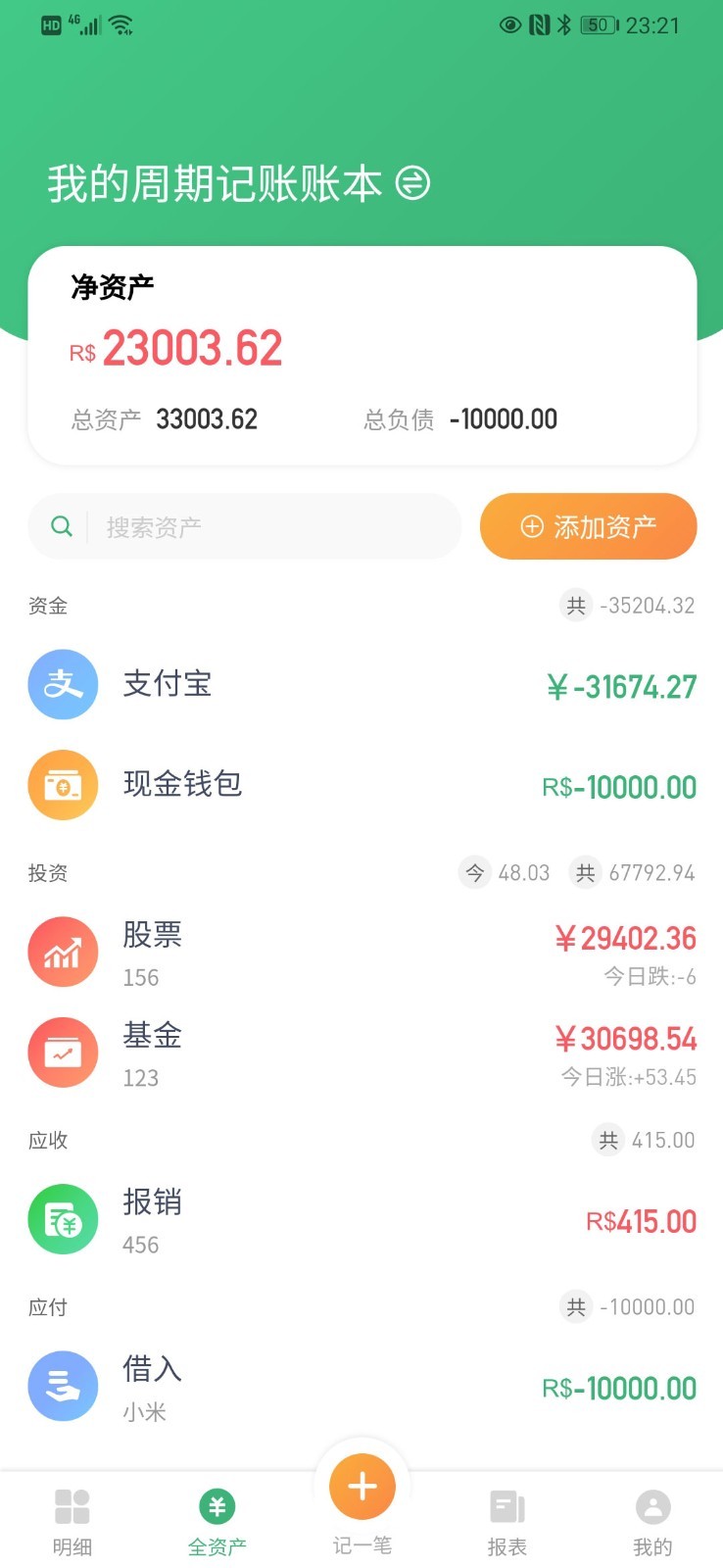Select the 股票 stock chart icon
This screenshot has width=723, height=1568.
[63, 951]
